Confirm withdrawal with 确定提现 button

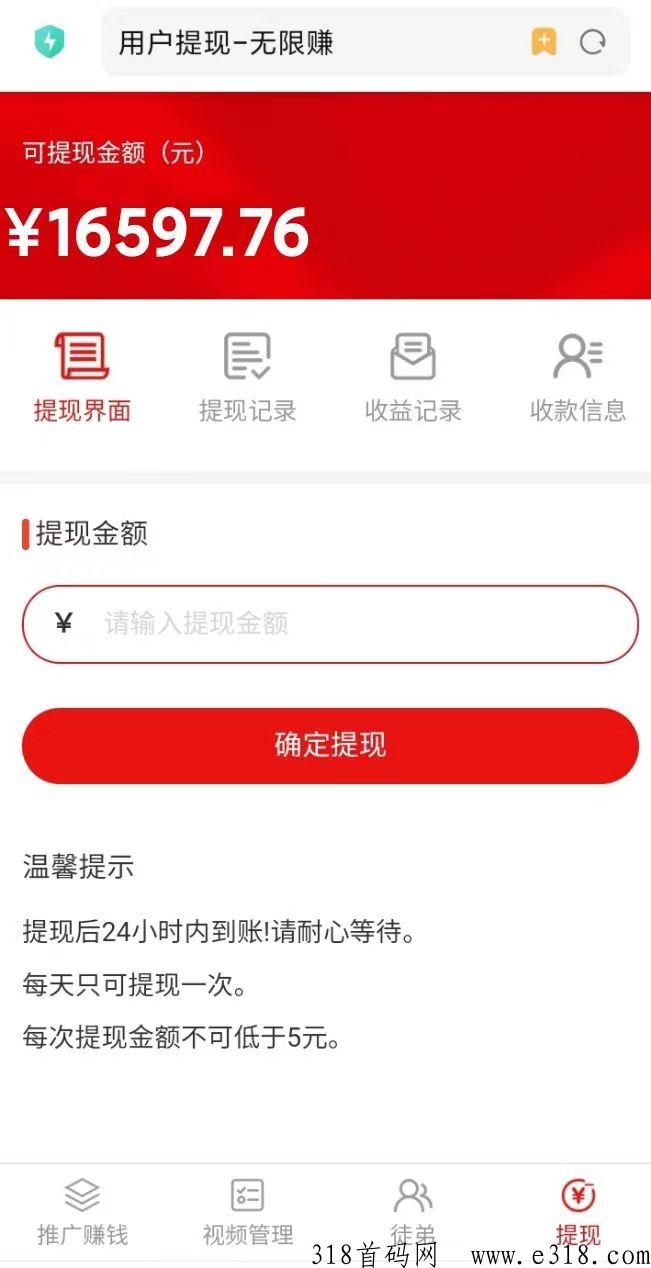point(330,746)
